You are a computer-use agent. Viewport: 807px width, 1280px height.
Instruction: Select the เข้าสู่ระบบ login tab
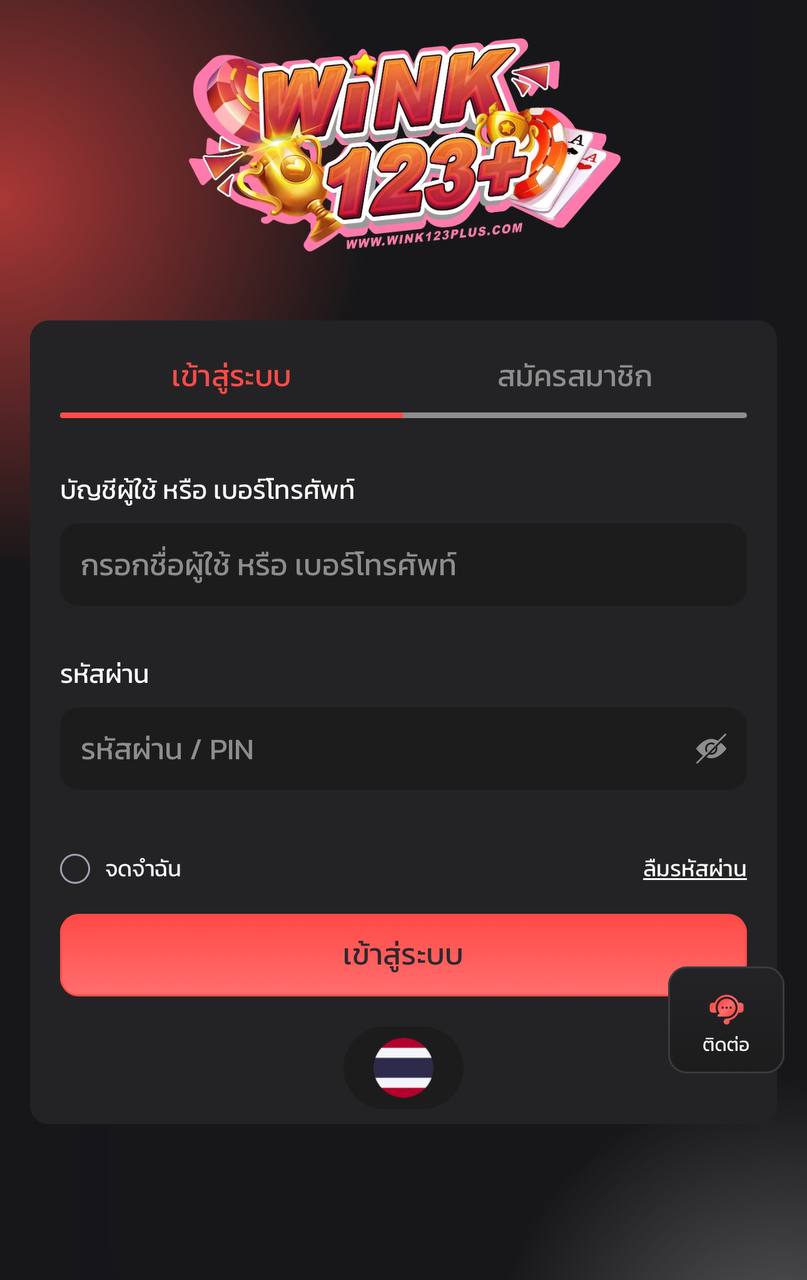[x=232, y=377]
